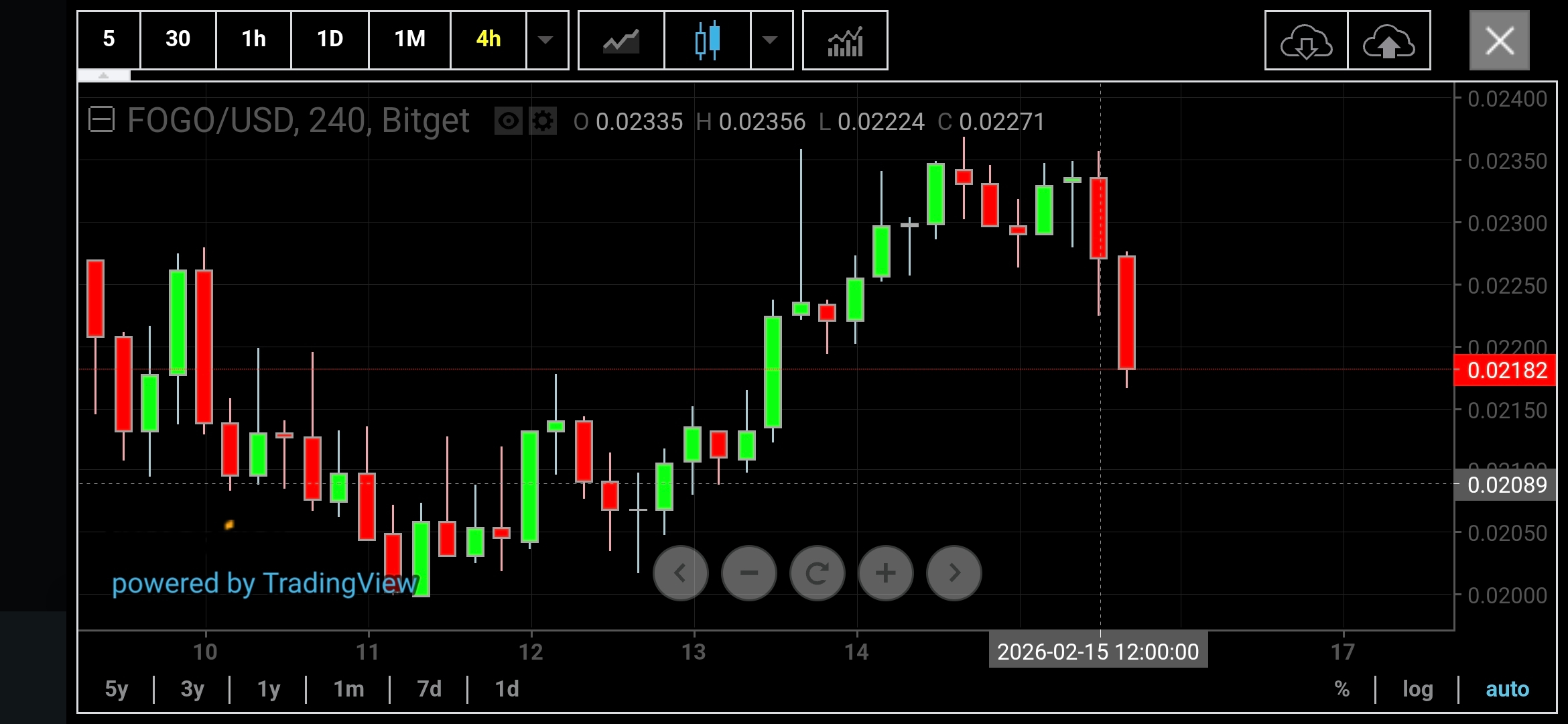Viewport: 1568px width, 724px height.
Task: Save chart to the cloud
Action: [1388, 42]
